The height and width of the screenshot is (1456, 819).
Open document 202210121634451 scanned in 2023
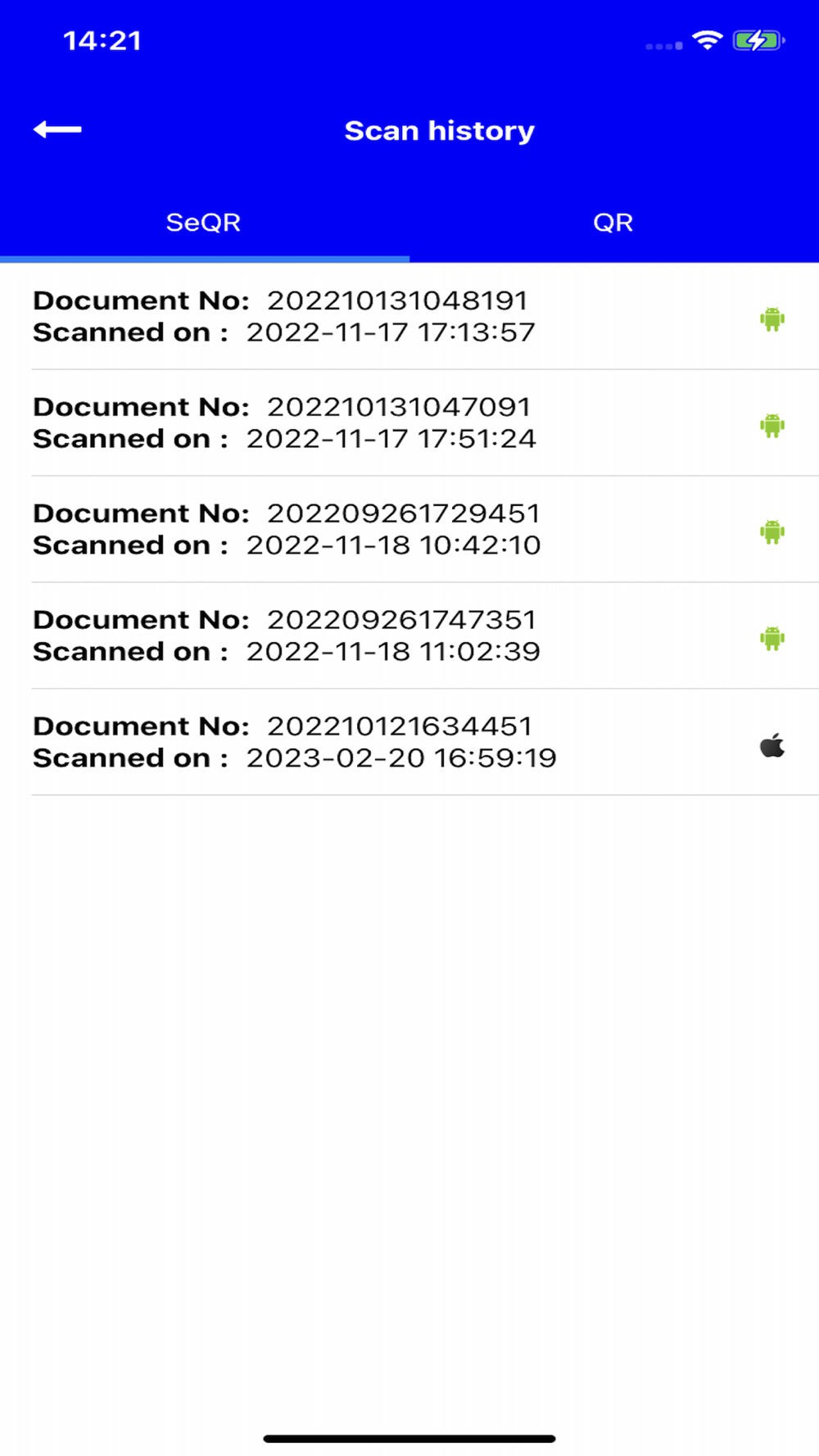(x=409, y=742)
